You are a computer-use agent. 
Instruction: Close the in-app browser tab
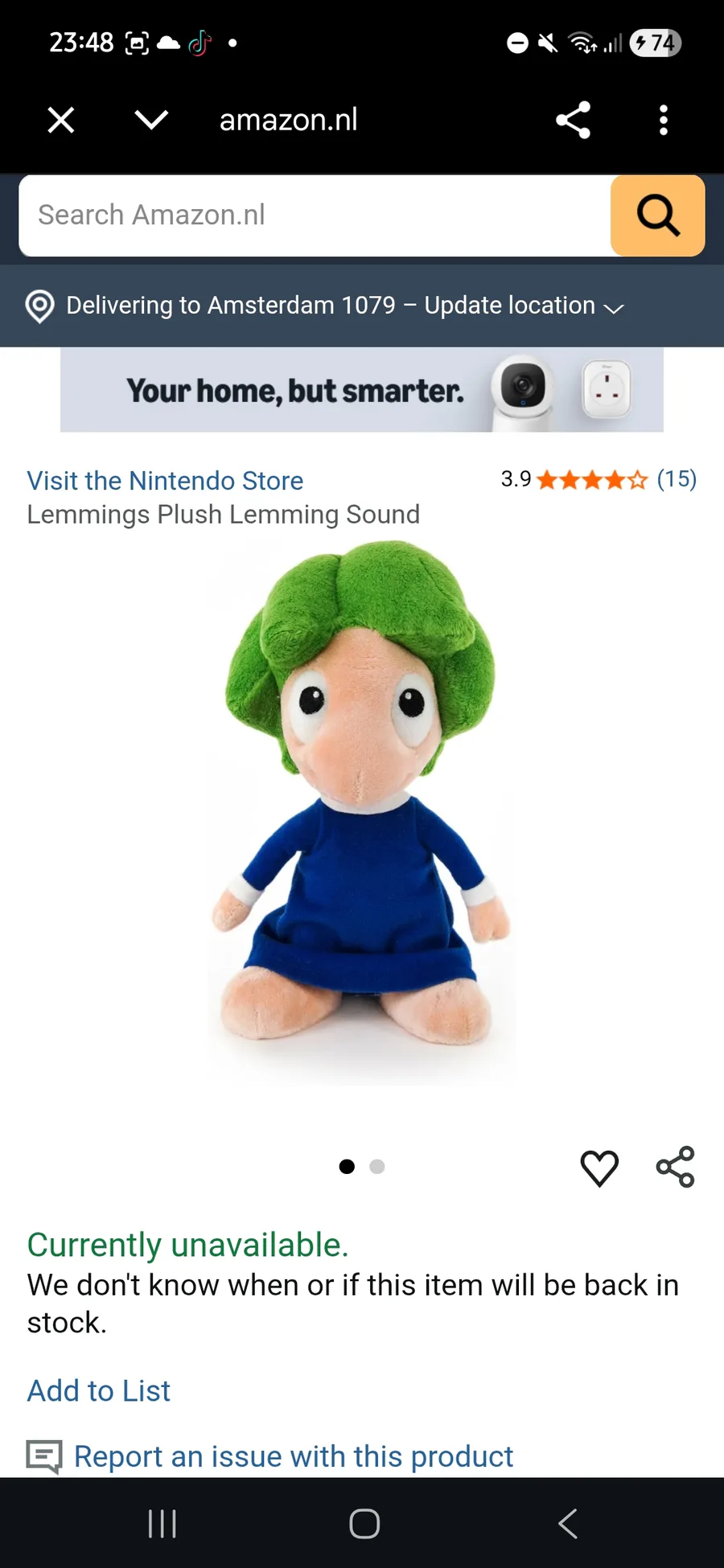point(61,121)
